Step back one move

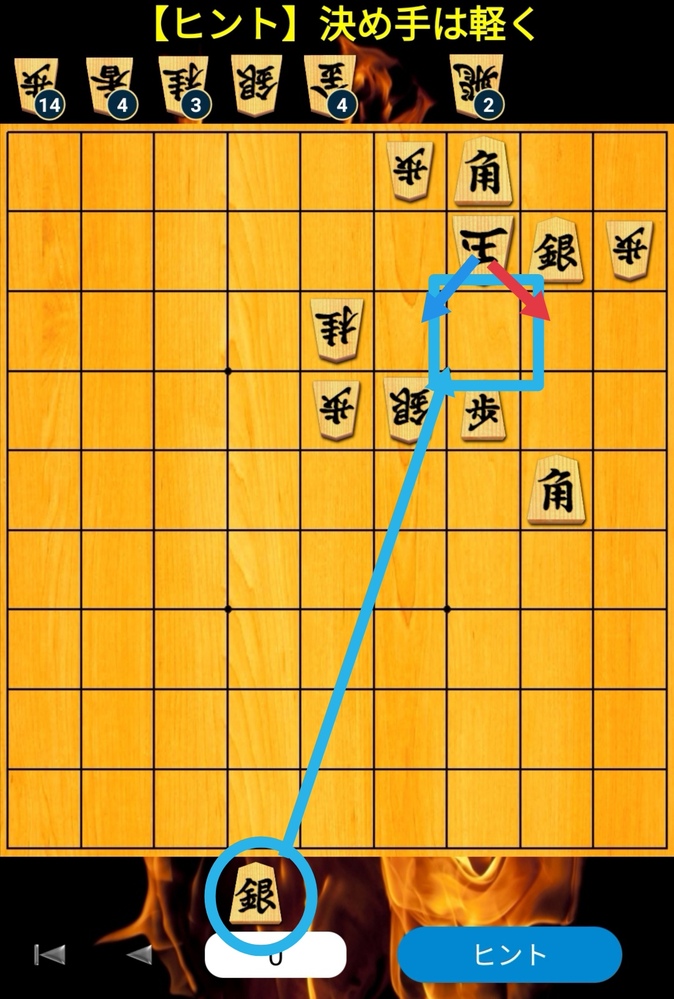pyautogui.click(x=140, y=954)
